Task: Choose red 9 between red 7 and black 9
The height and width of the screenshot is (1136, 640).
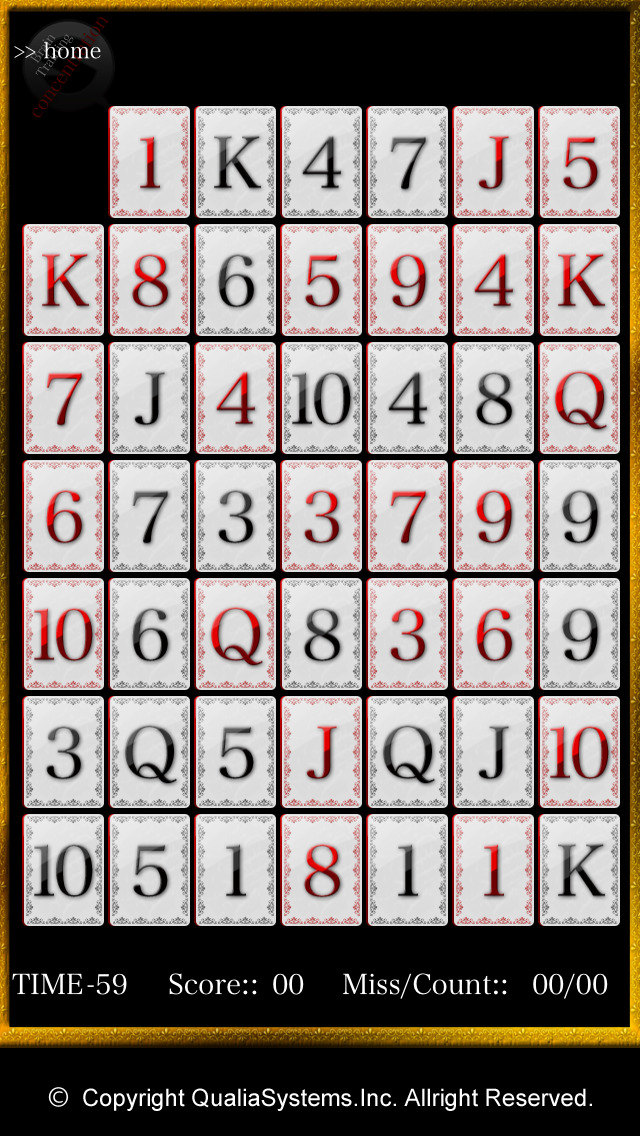Action: (493, 516)
